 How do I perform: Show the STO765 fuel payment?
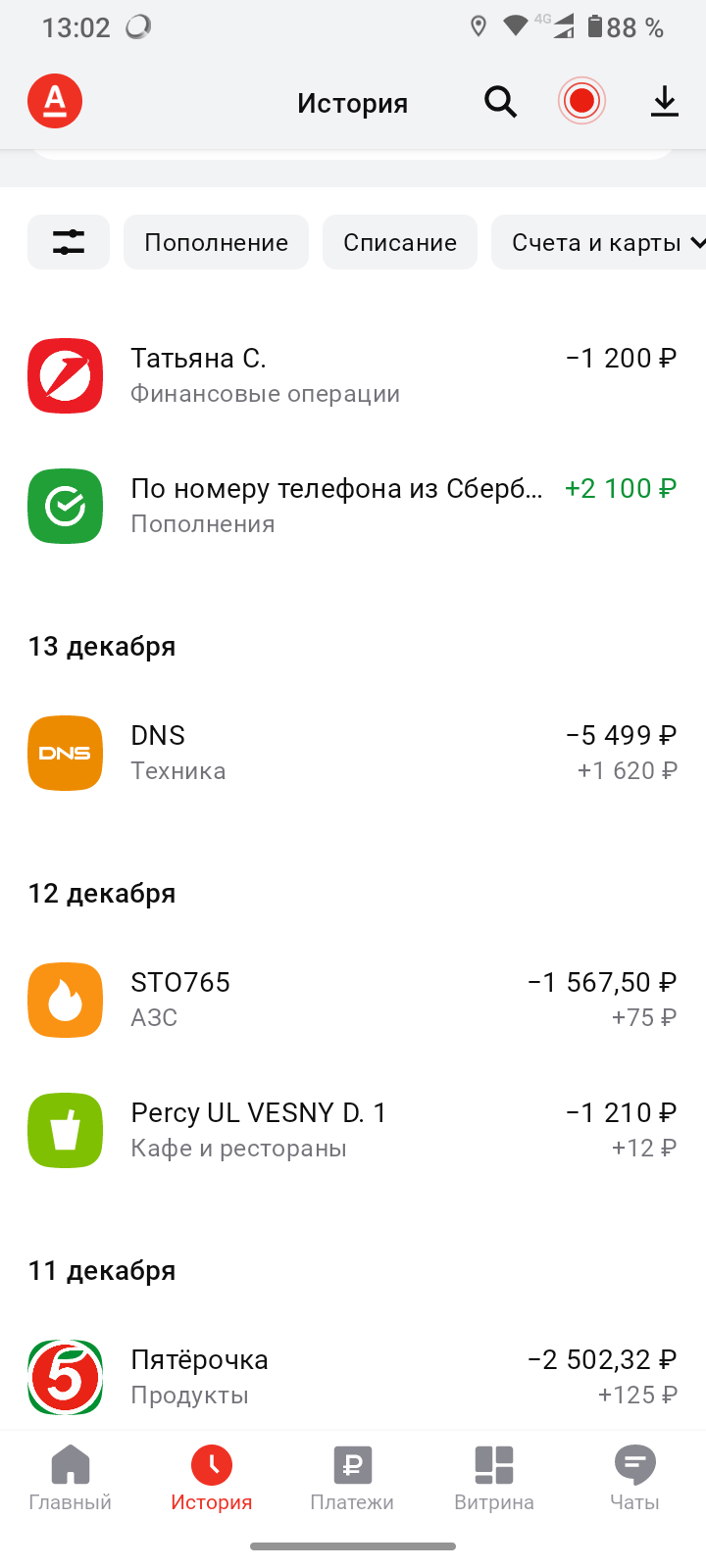[x=353, y=1000]
